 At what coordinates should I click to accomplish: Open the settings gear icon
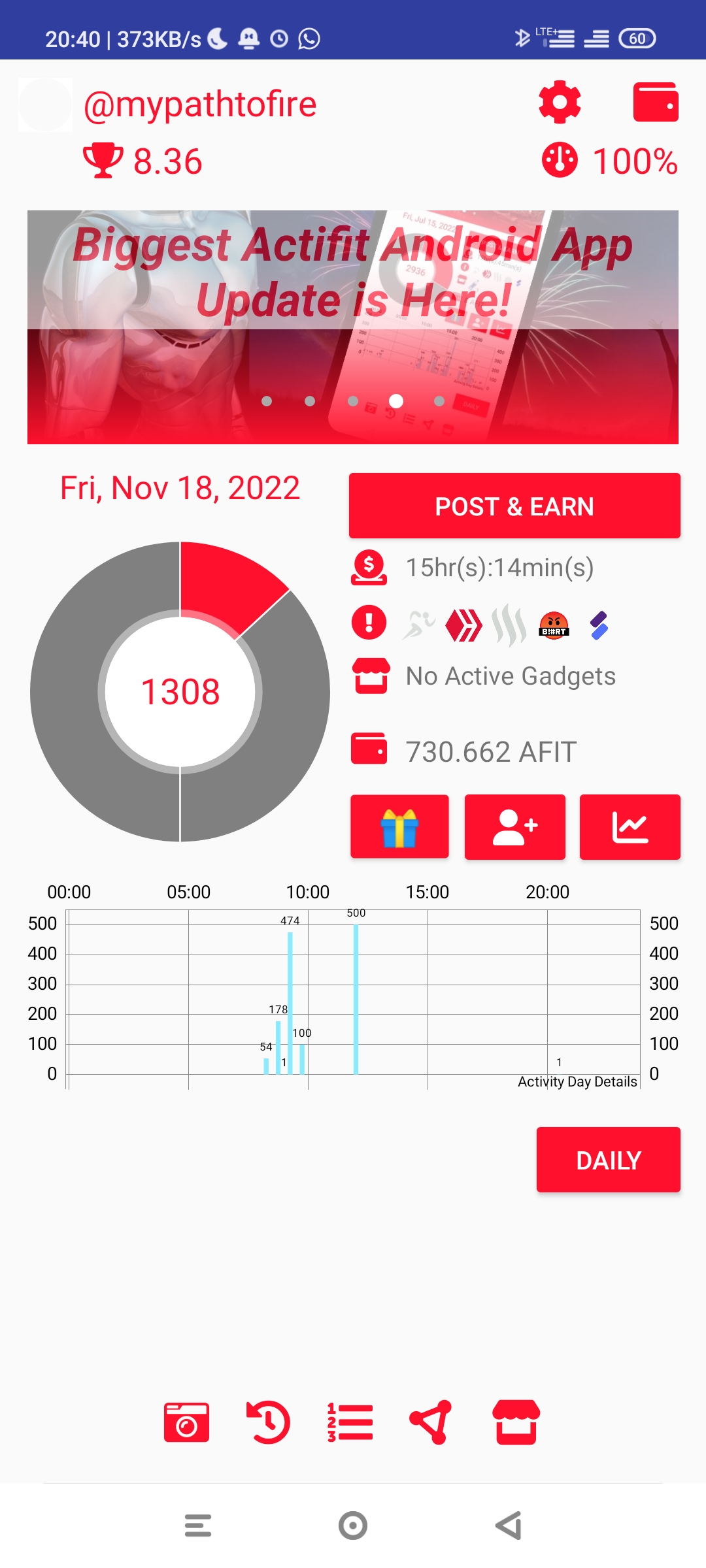[x=560, y=102]
